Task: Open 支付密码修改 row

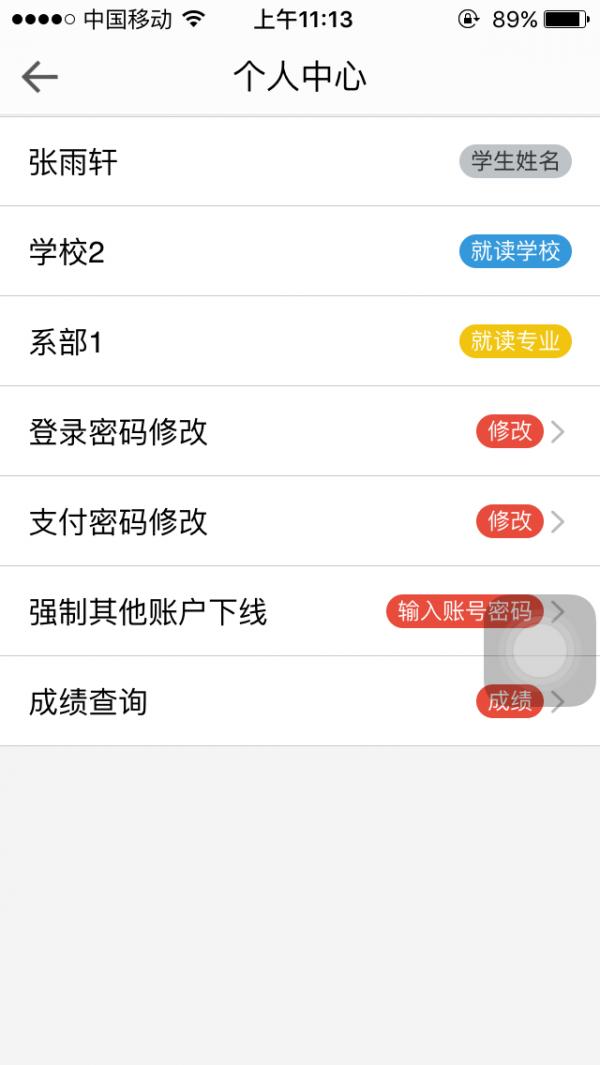Action: pyautogui.click(x=300, y=521)
